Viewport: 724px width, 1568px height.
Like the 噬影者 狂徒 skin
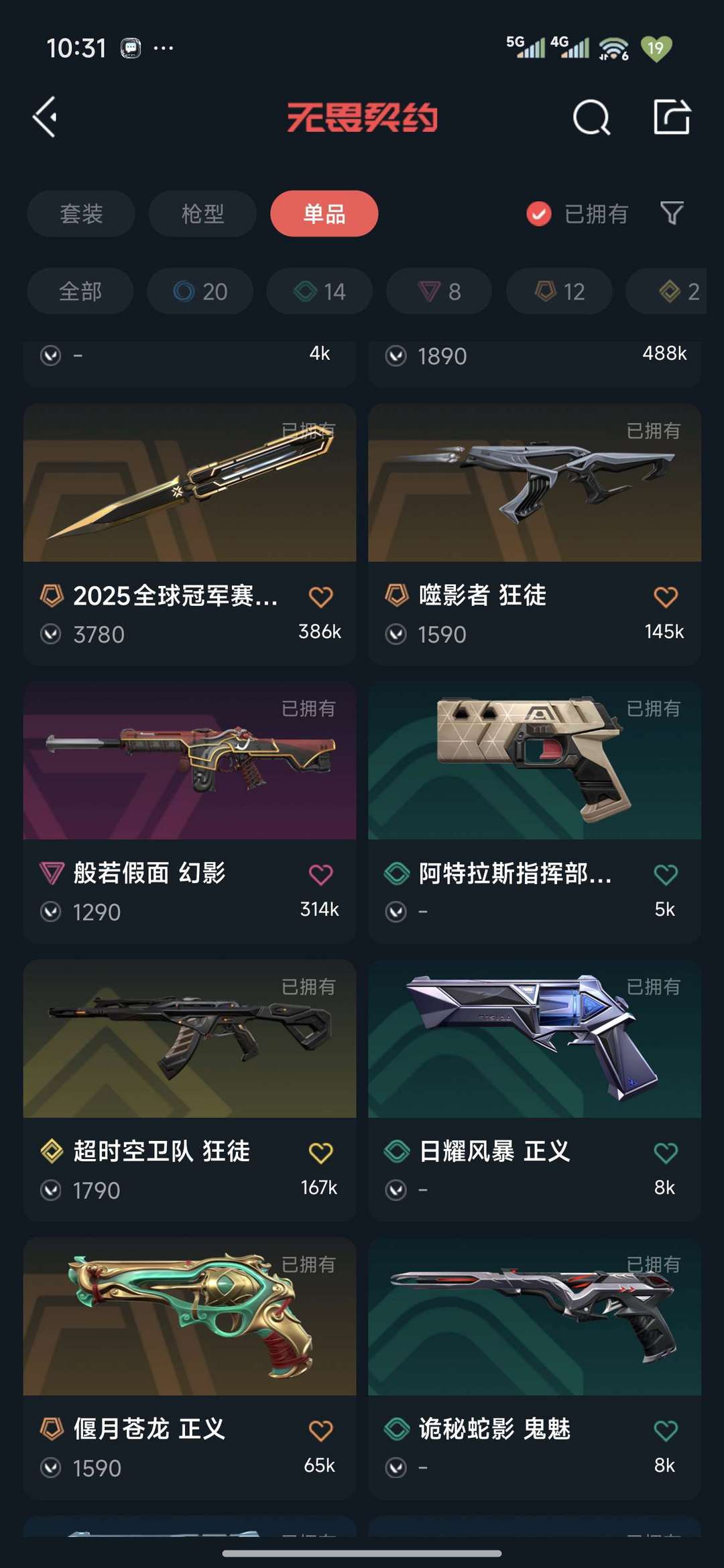click(x=666, y=596)
